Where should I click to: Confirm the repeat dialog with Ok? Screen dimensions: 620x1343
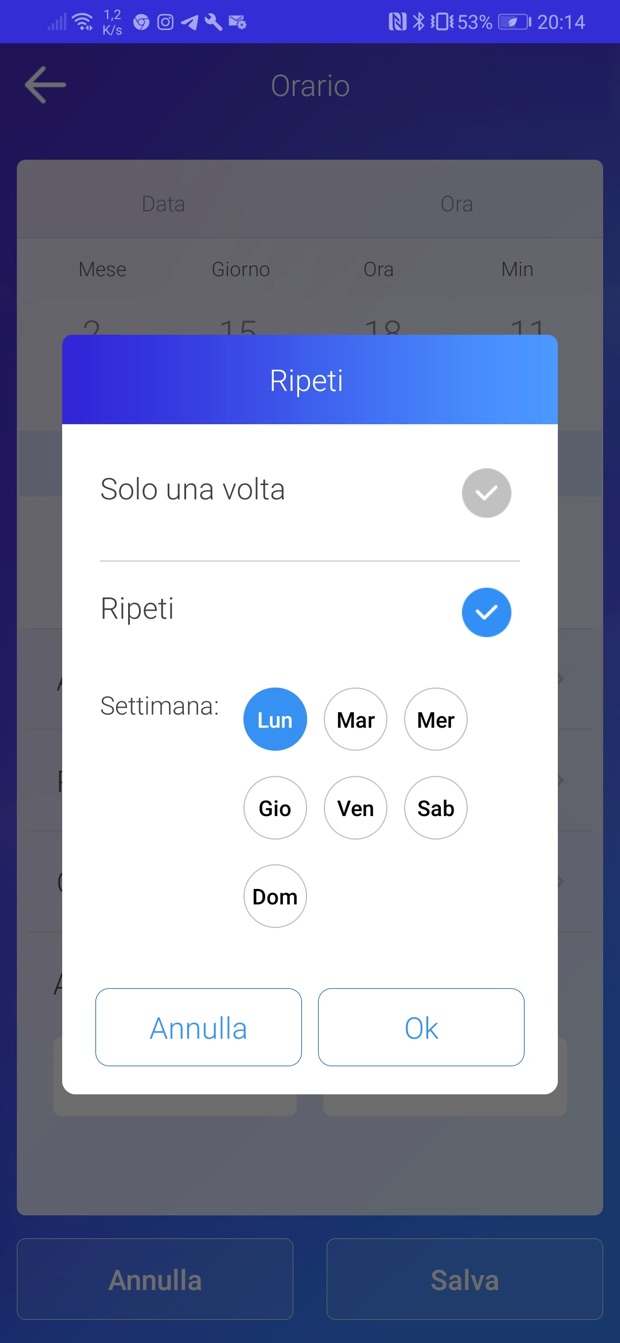[x=421, y=1027]
